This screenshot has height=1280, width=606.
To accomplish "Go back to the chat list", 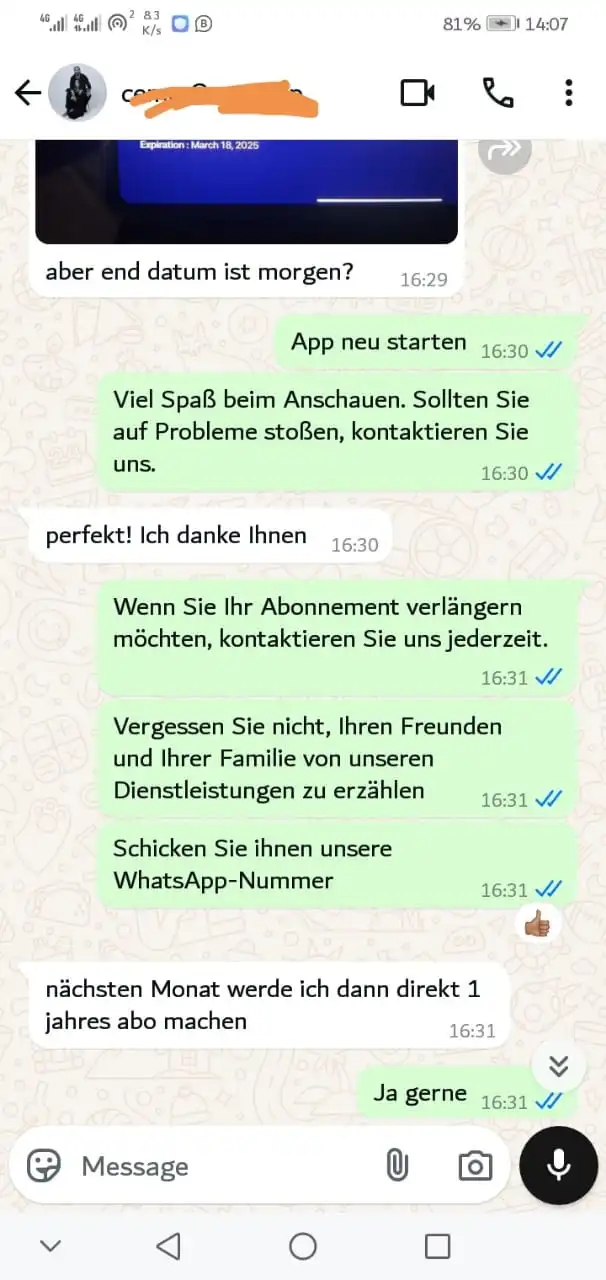I will pos(27,93).
